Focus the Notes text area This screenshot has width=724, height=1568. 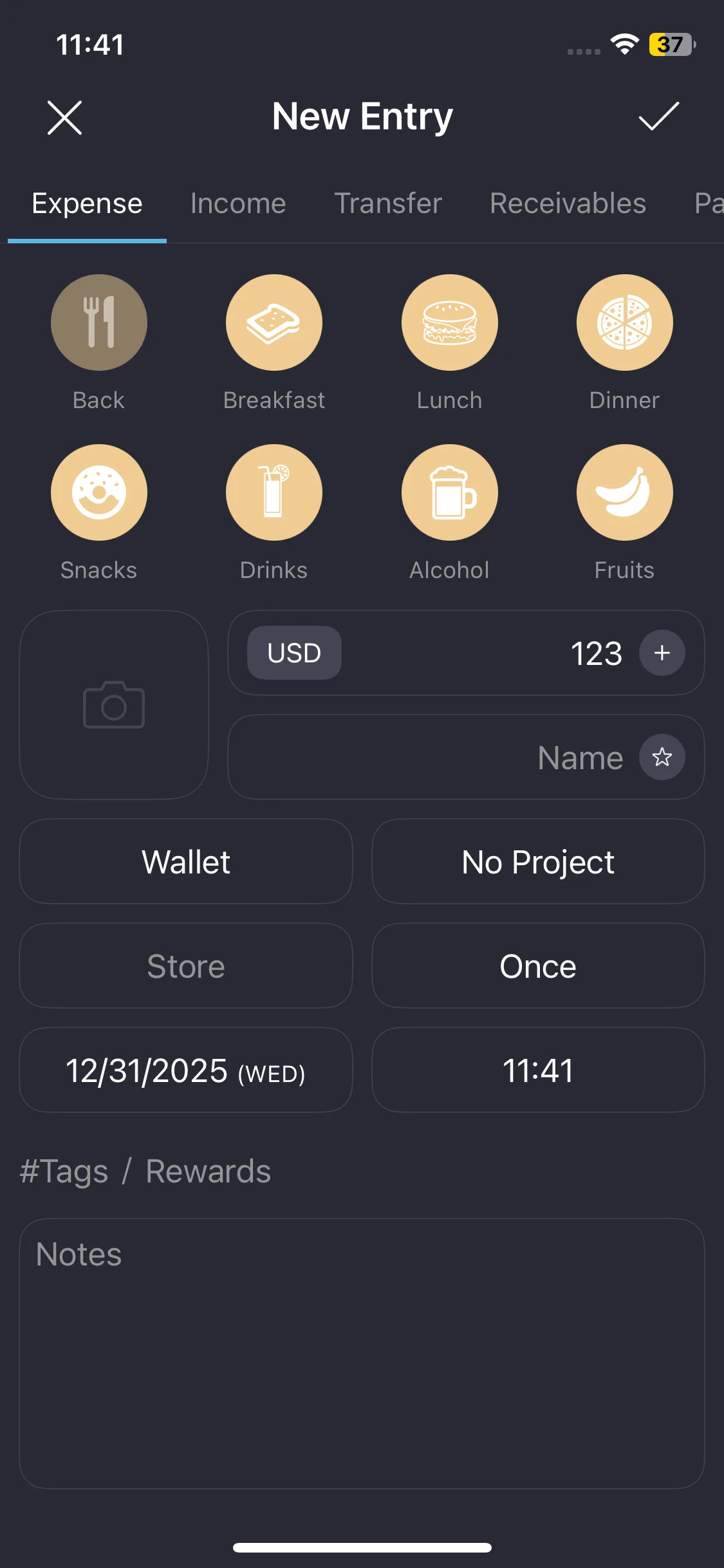point(362,1353)
